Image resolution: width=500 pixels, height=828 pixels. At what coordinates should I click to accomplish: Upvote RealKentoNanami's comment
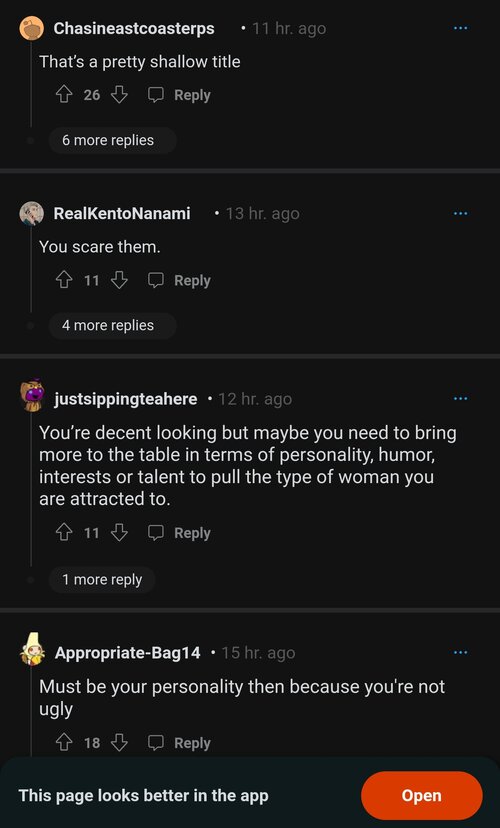click(x=64, y=280)
